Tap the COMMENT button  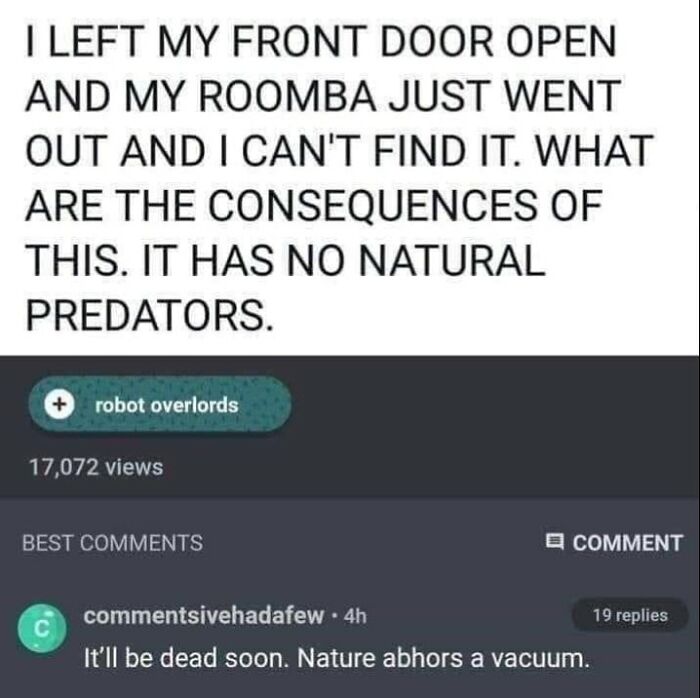(614, 543)
